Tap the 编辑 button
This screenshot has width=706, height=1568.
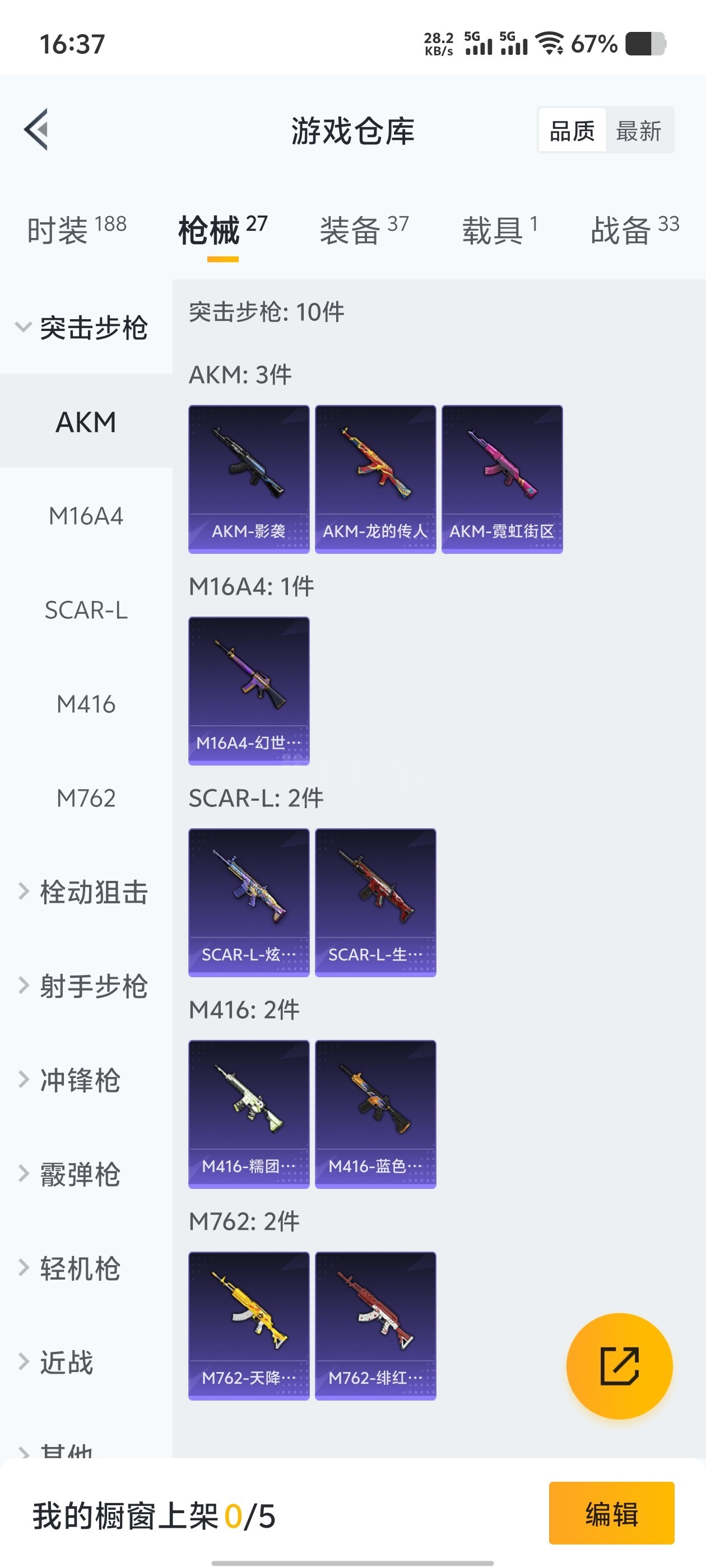[x=611, y=1513]
